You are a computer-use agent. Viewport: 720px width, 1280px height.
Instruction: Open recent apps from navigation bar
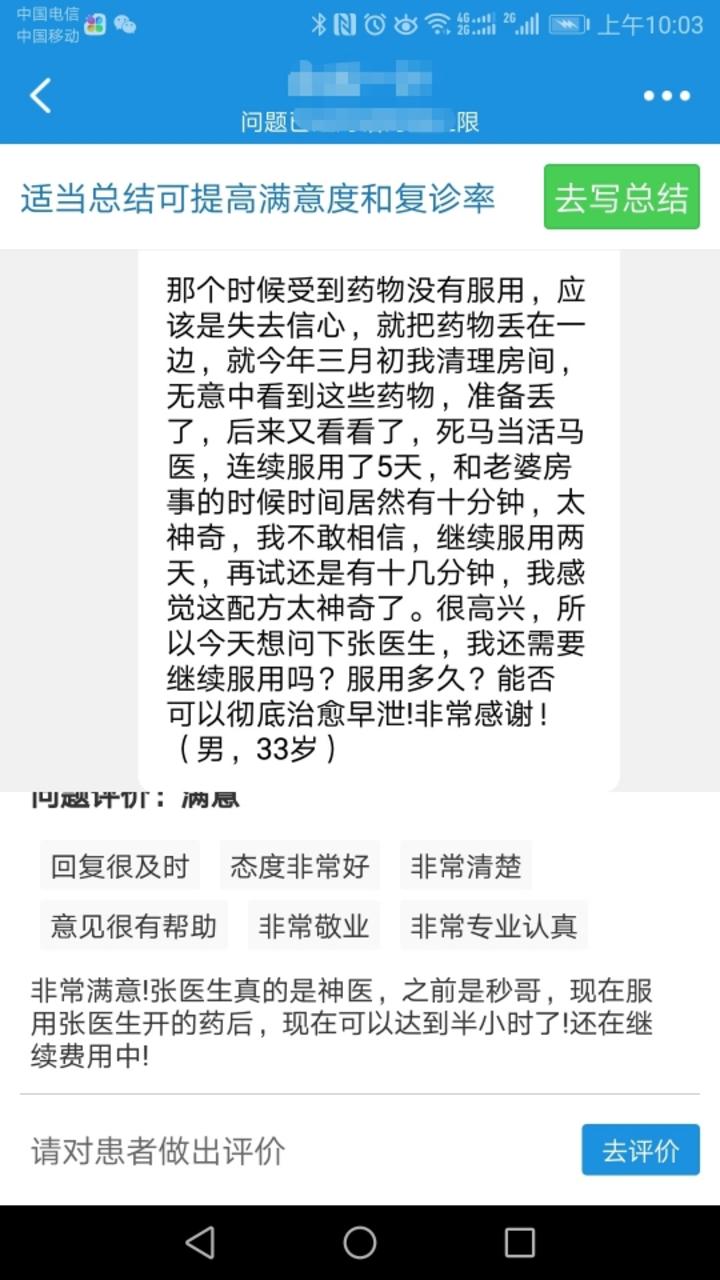click(519, 1242)
